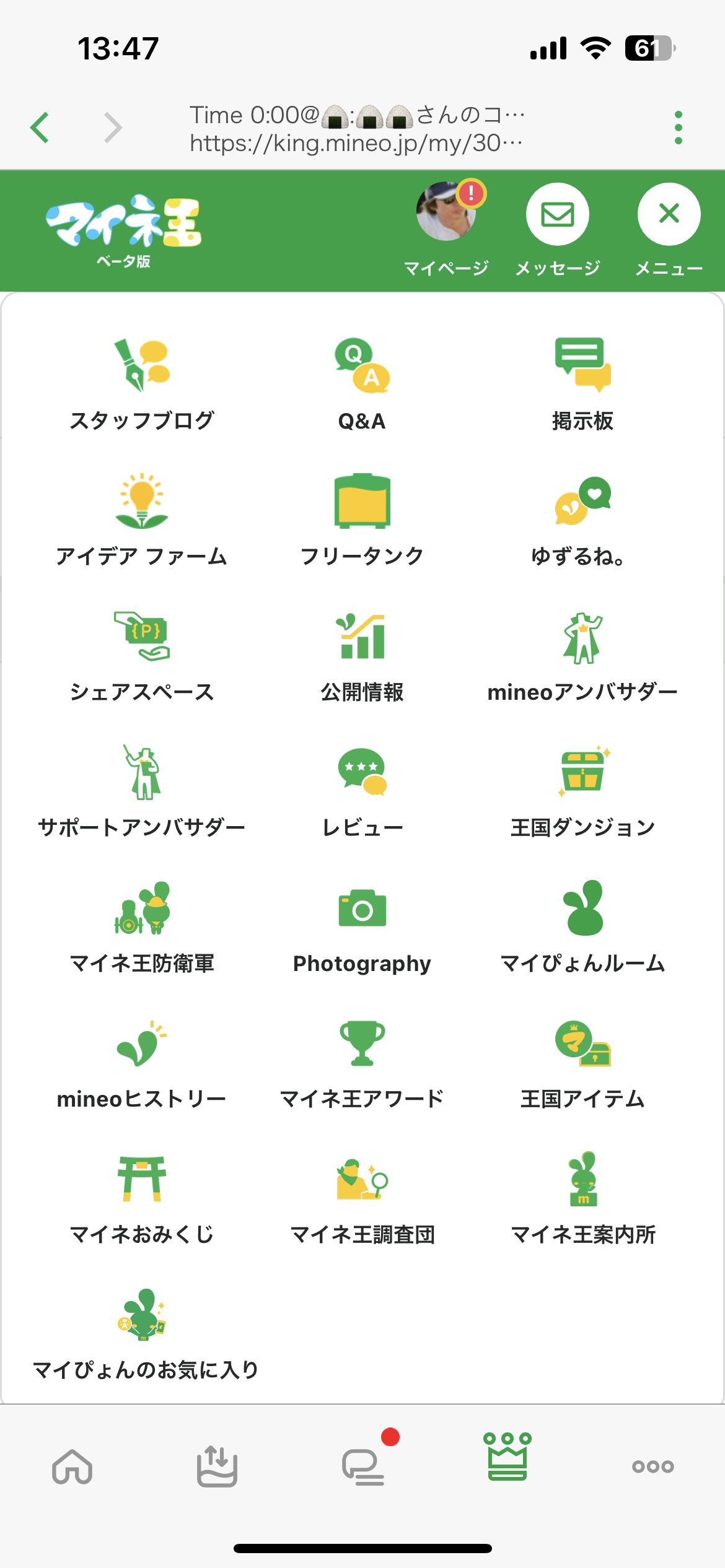Open スタッフブログ
725x1568 pixels.
click(142, 384)
